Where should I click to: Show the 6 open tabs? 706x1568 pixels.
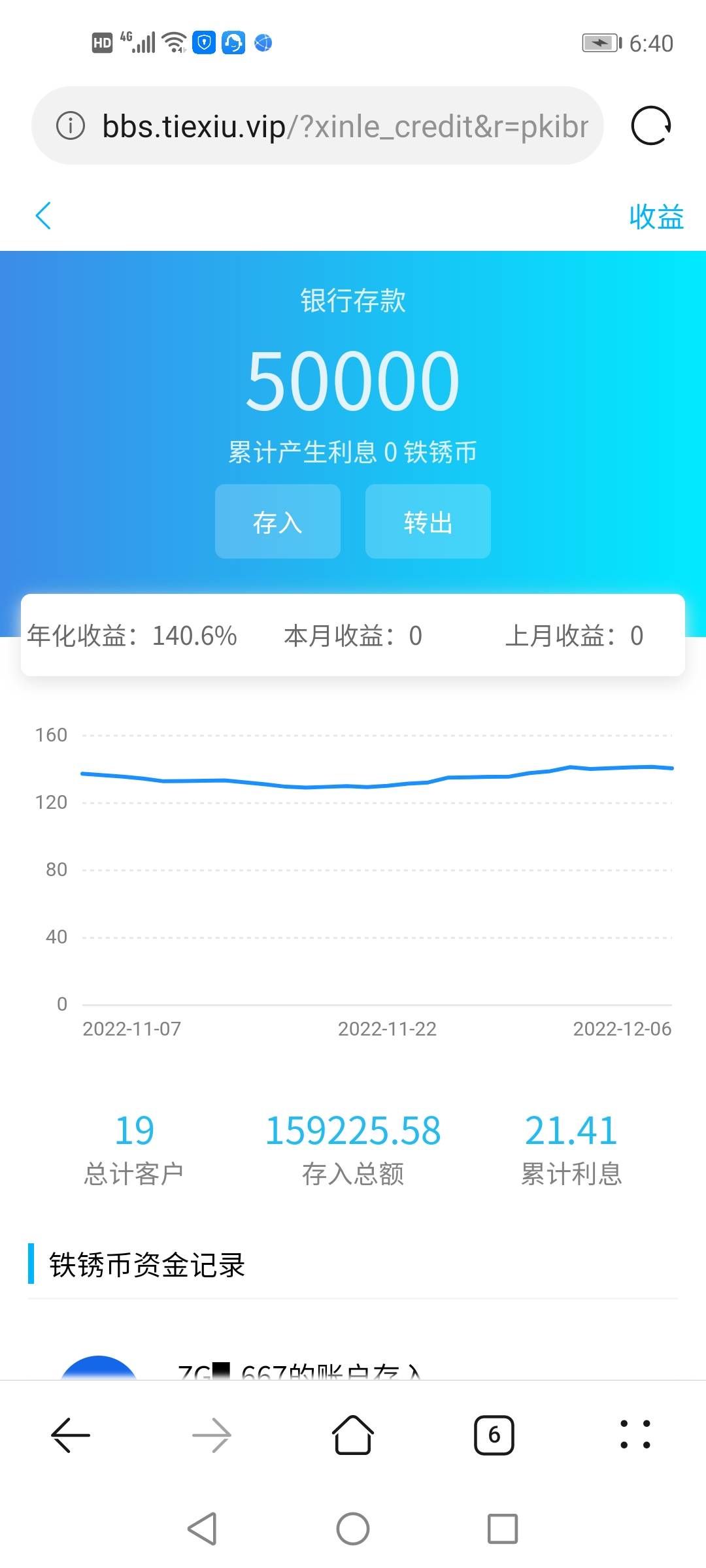click(494, 1435)
